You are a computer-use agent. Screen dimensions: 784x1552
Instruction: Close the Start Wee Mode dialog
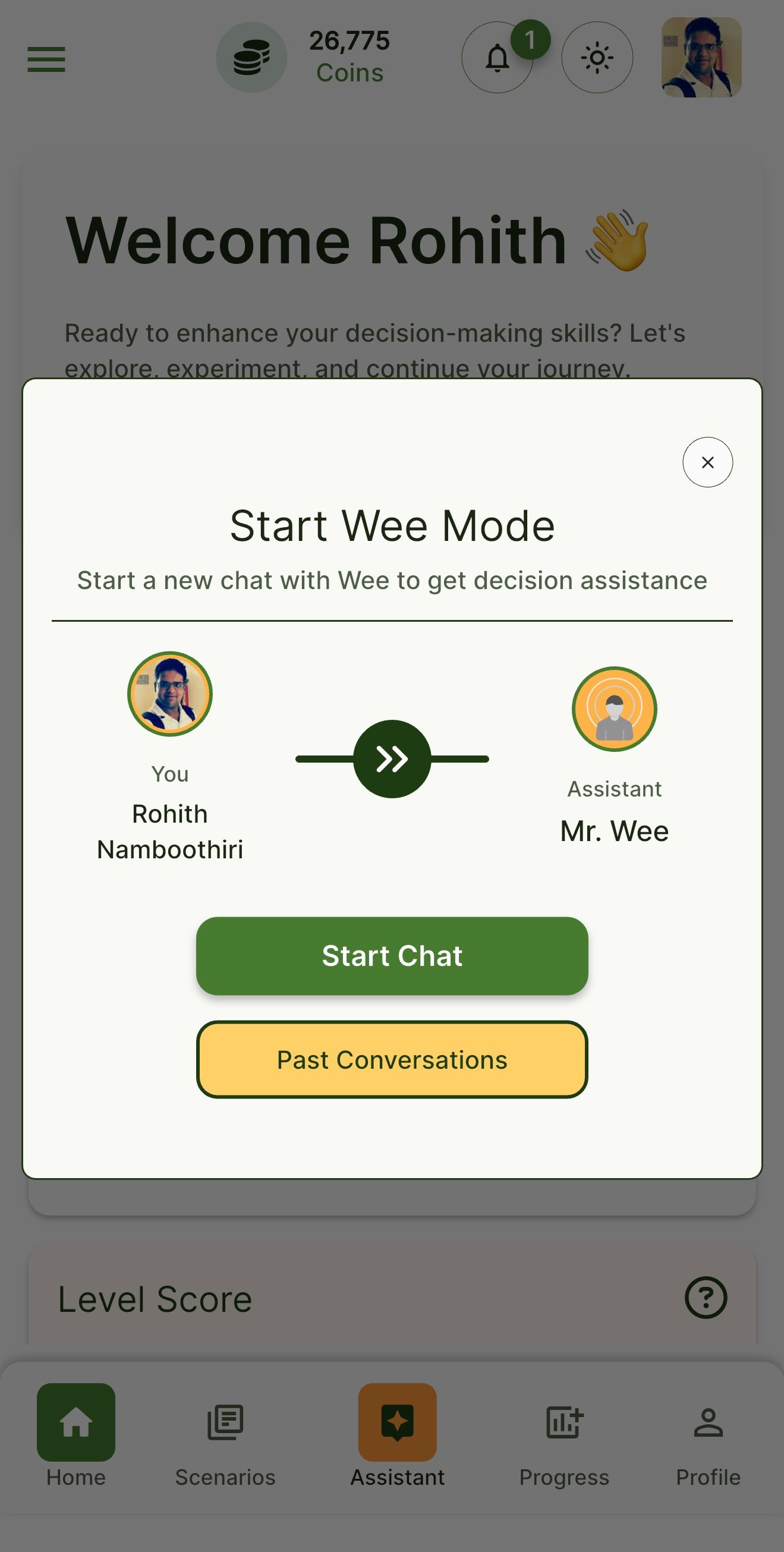click(x=707, y=462)
